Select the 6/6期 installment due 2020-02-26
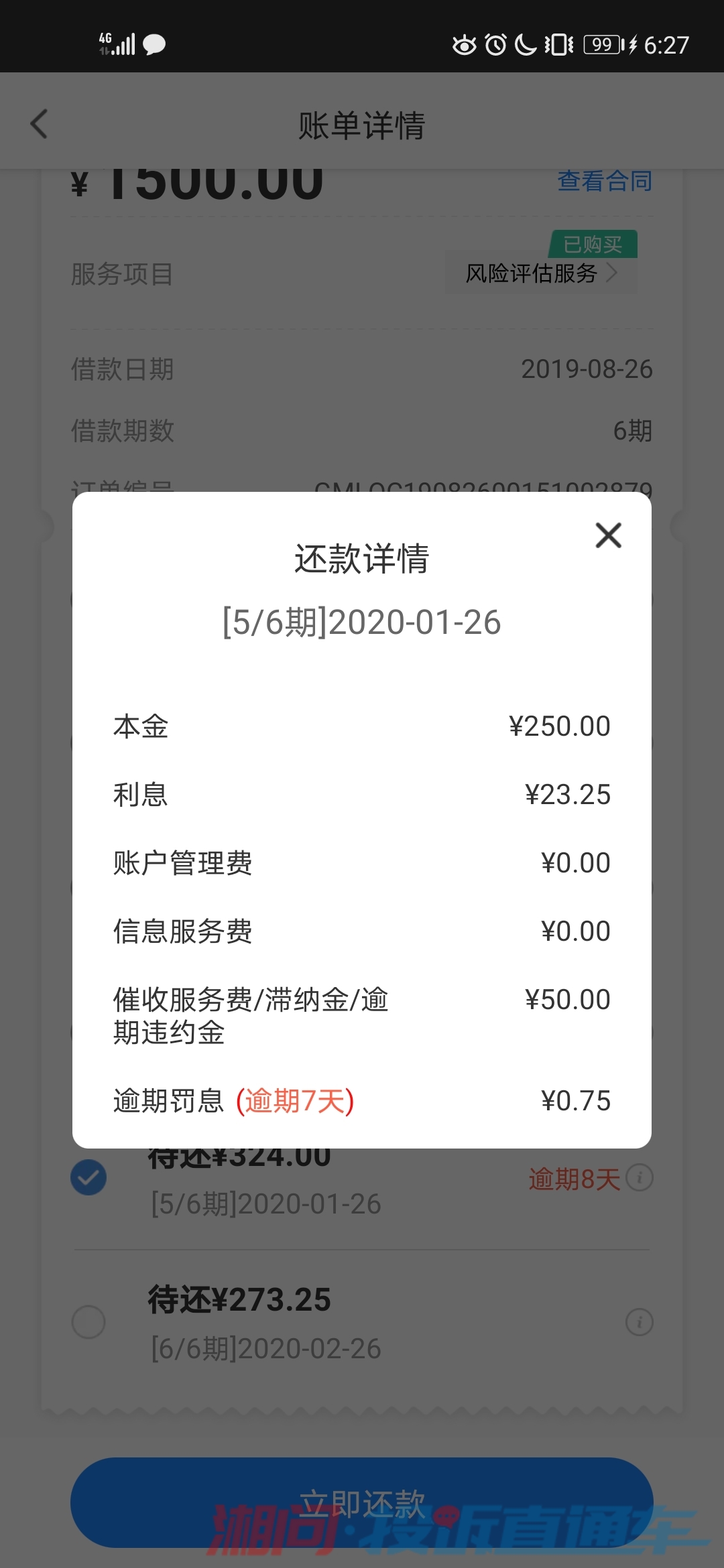724x1568 pixels. 88,1322
